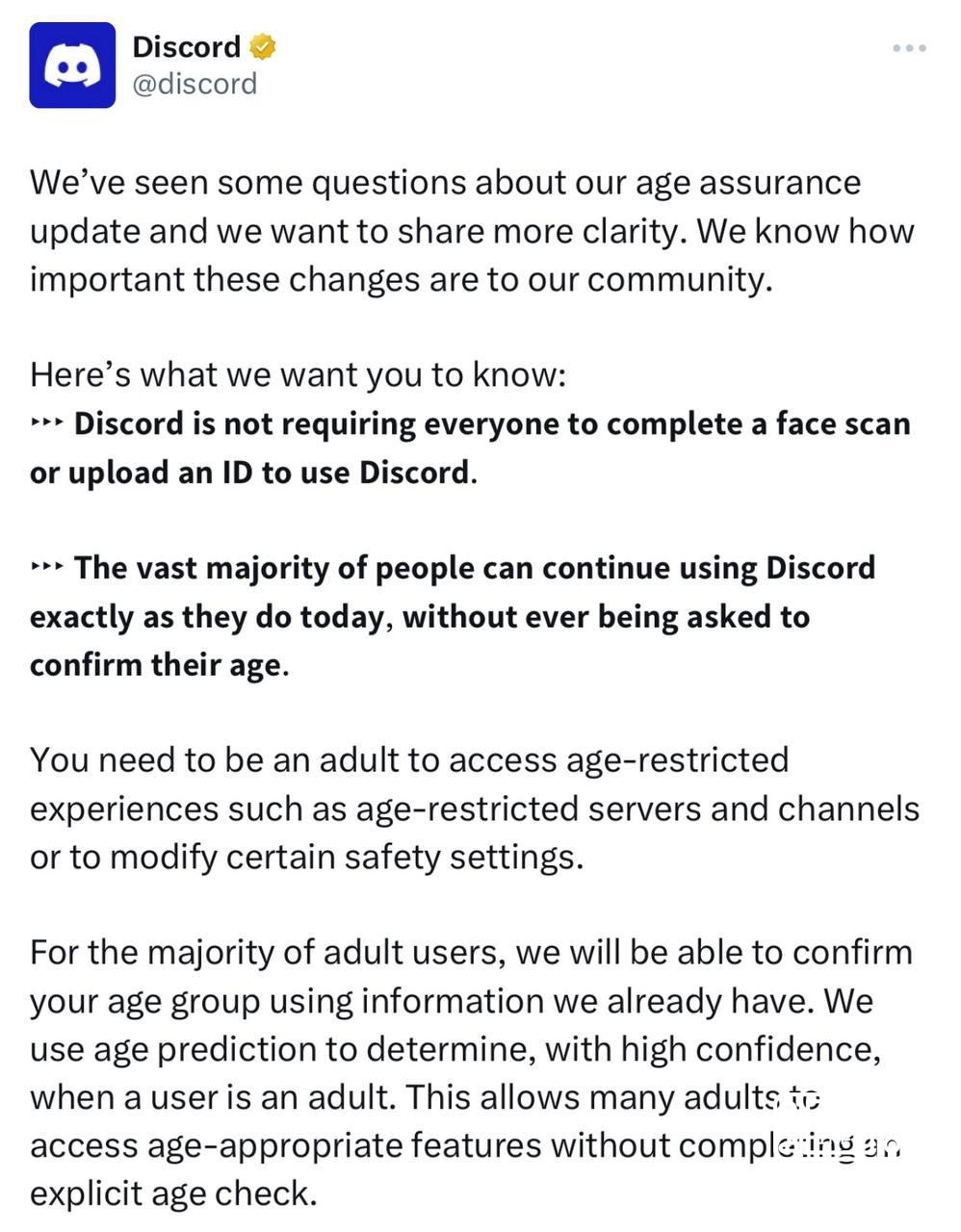
Task: Click the age assurance opening paragraph
Action: point(472,231)
